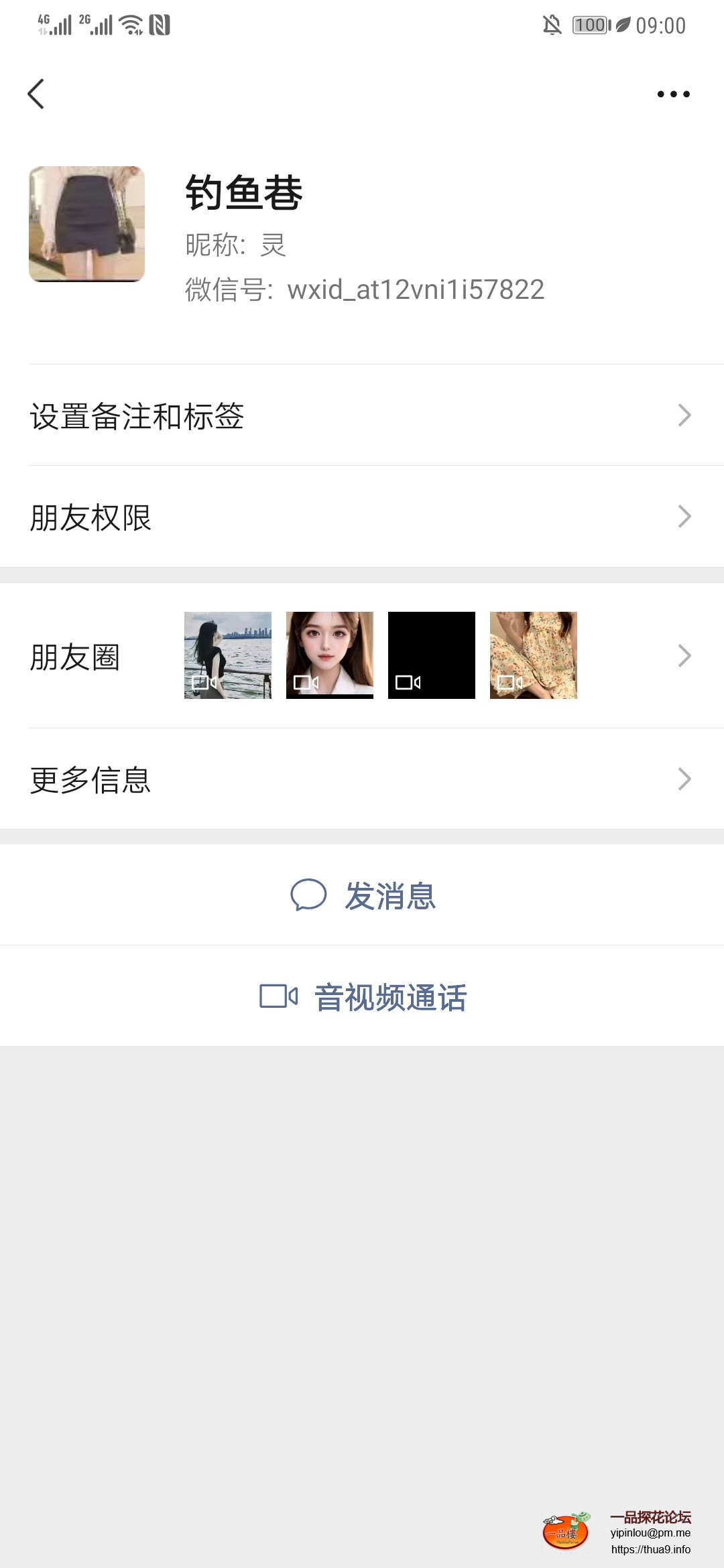
Task: Expand 更多信息 details
Action: (x=684, y=778)
